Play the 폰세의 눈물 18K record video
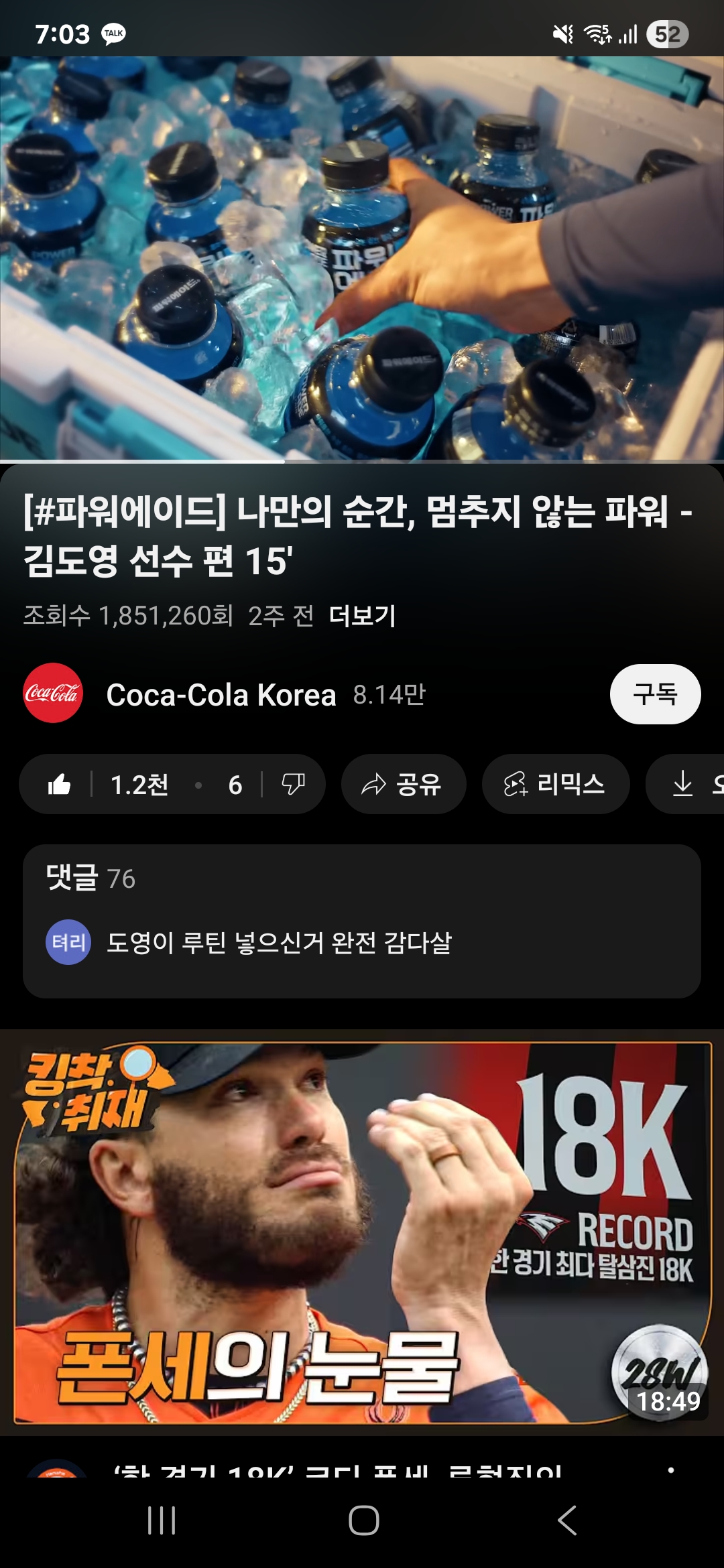 [x=362, y=1233]
